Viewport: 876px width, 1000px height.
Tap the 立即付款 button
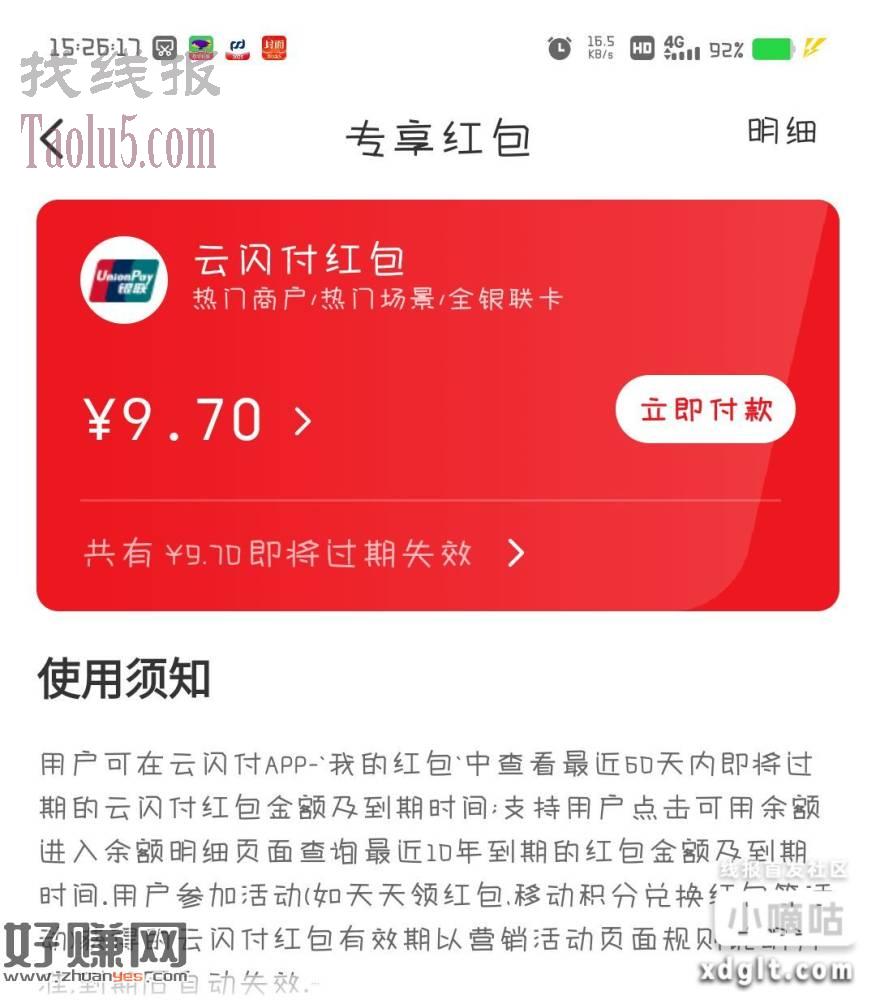point(705,410)
